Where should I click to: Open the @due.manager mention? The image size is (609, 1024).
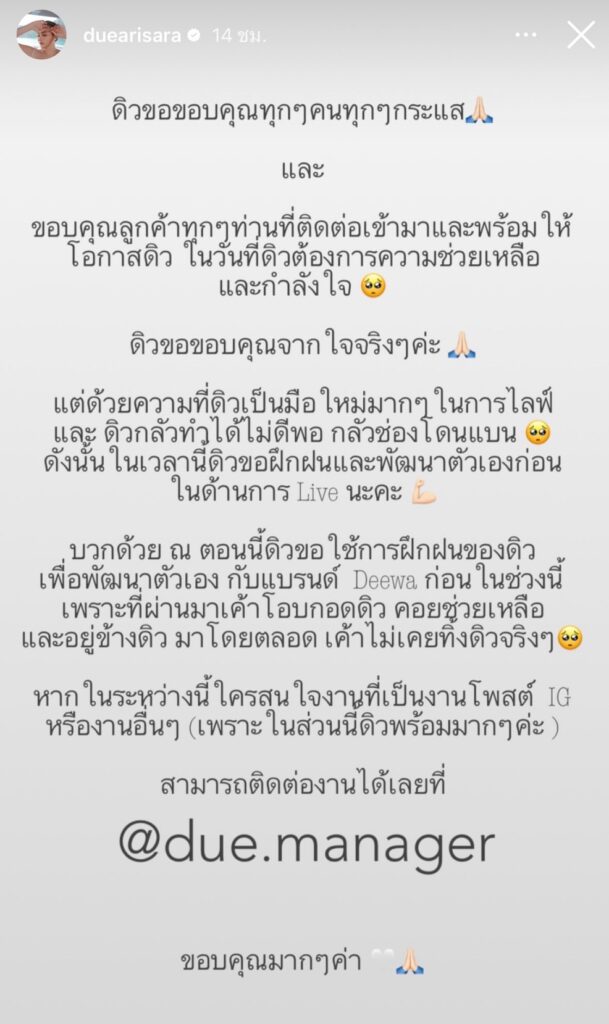[x=306, y=845]
